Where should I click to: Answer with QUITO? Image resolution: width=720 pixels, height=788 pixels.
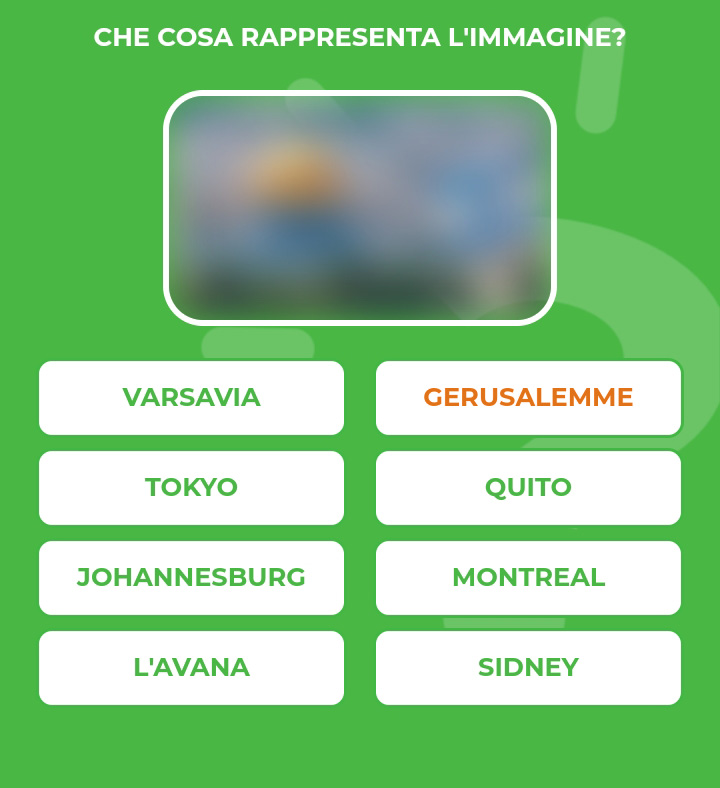(x=528, y=488)
